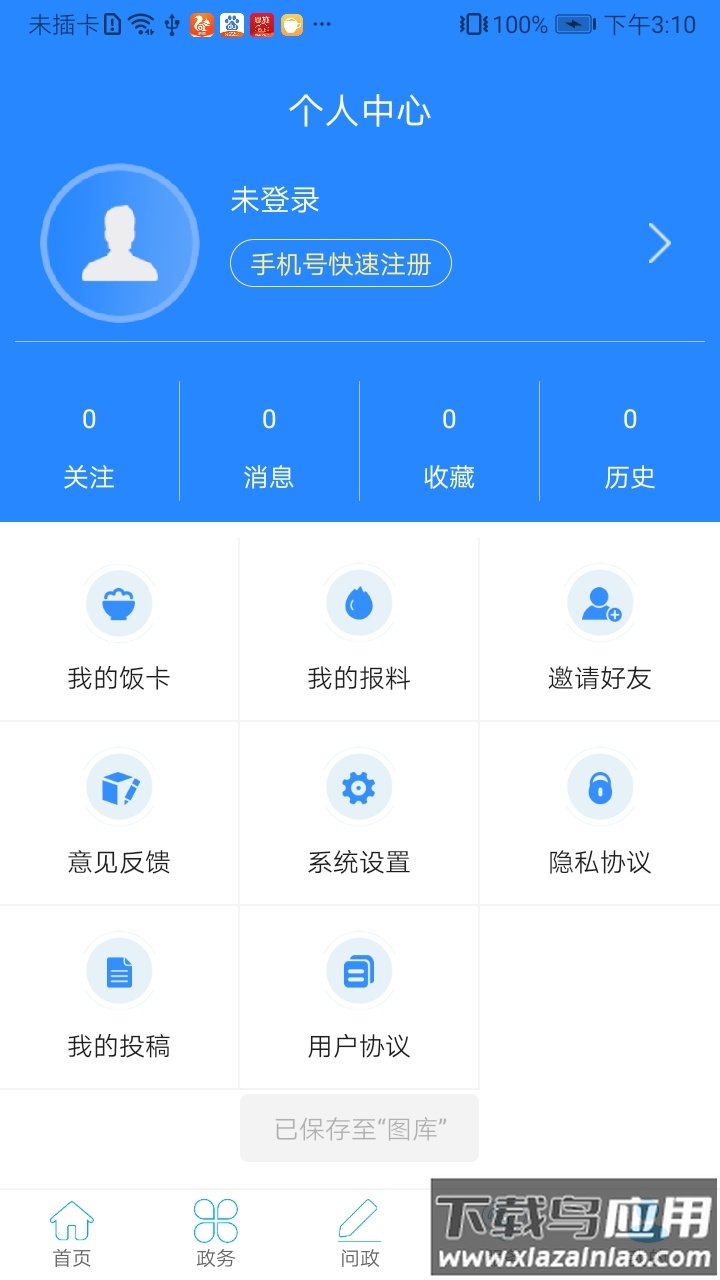Open 我的投稿 submissions document icon
The height and width of the screenshot is (1280, 720).
(x=119, y=968)
